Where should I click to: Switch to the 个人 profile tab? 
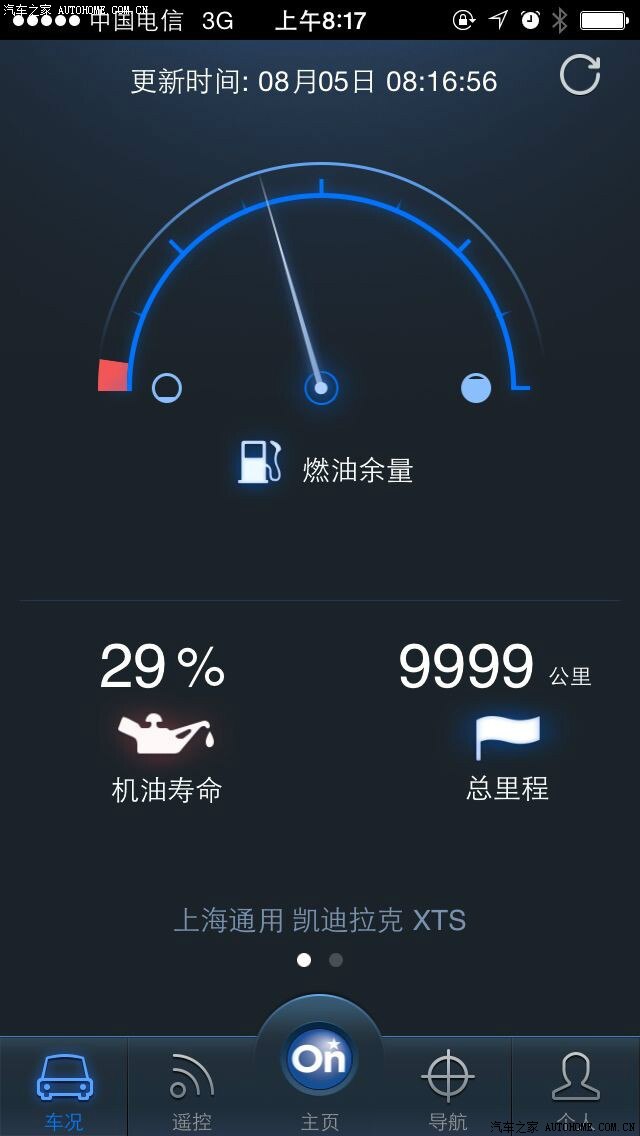click(576, 1088)
